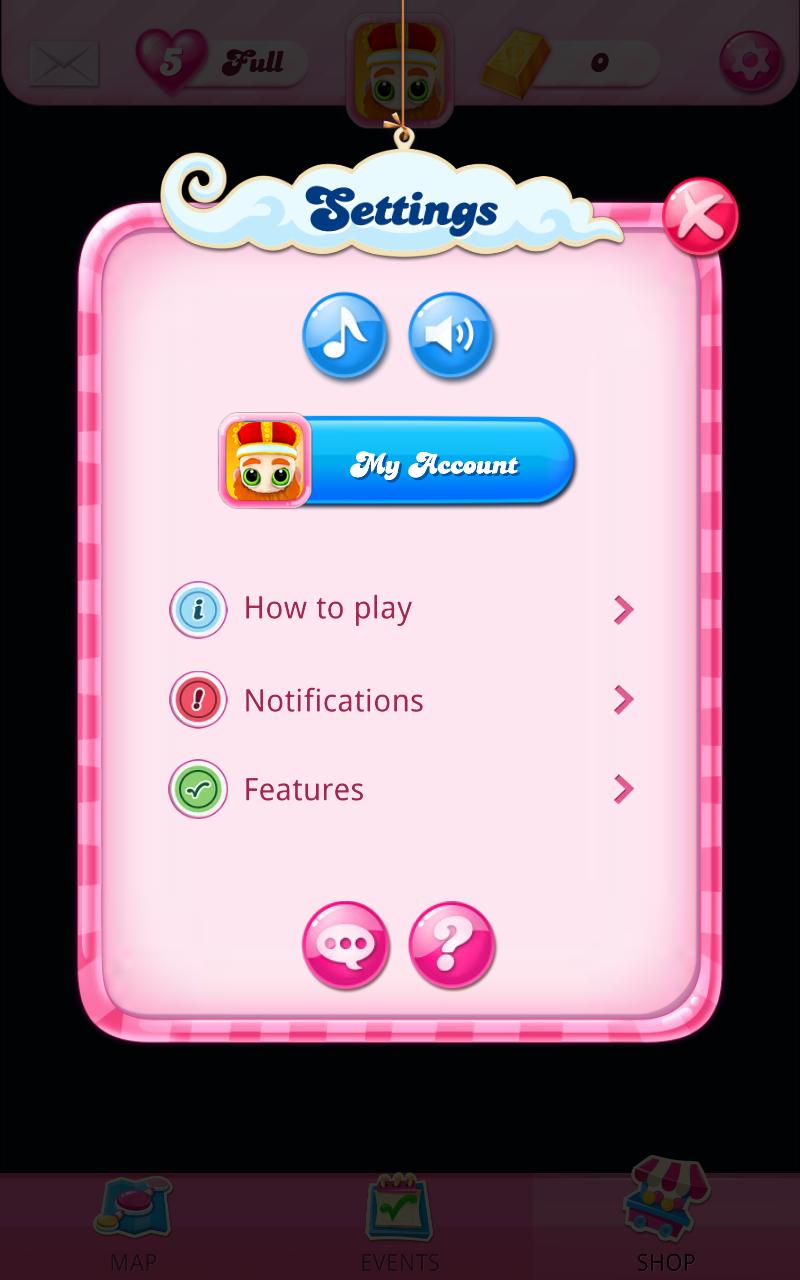This screenshot has width=800, height=1280.
Task: Tap the pink speech bubble button
Action: click(346, 946)
